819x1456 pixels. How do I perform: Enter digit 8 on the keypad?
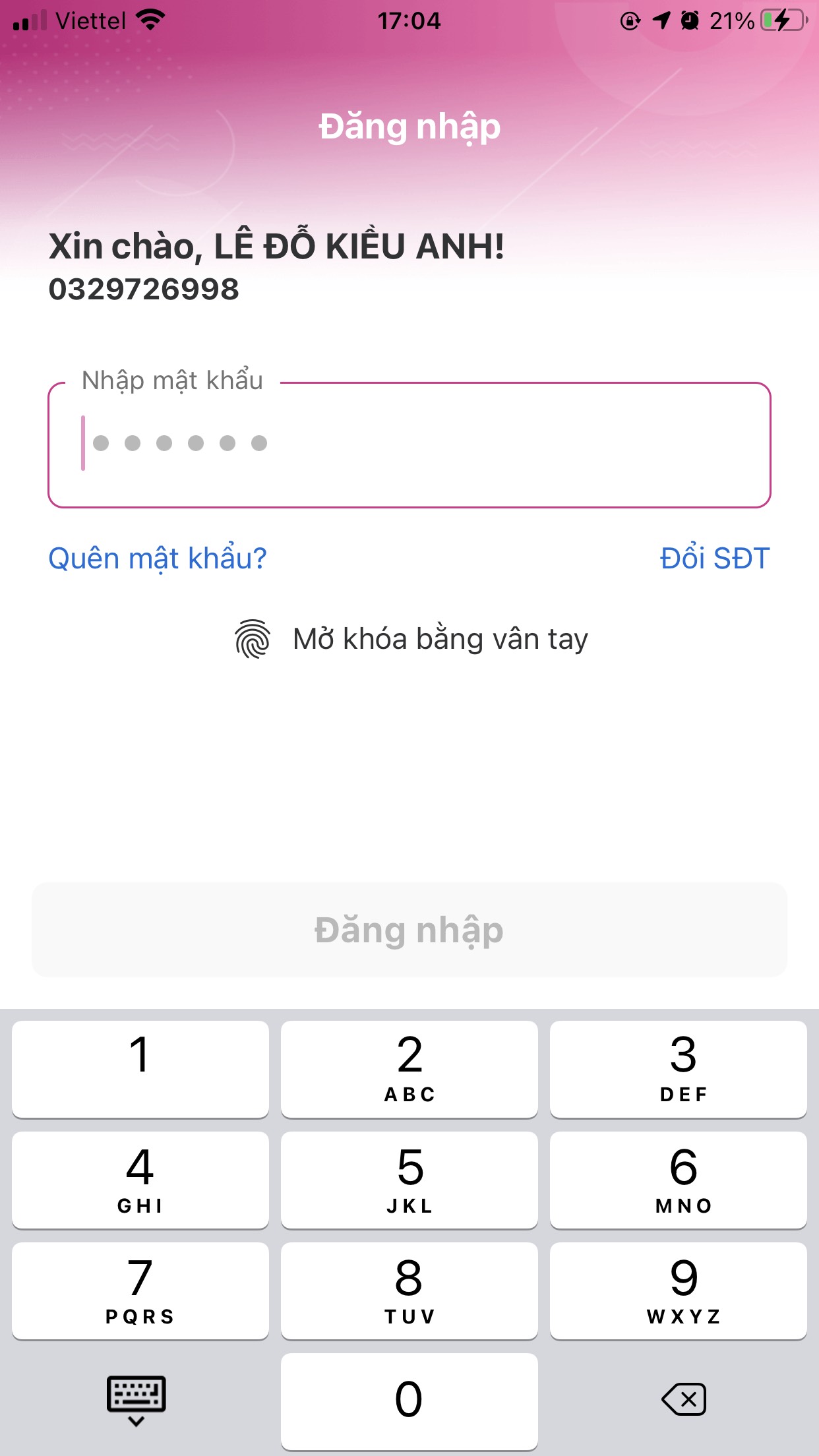(409, 1290)
